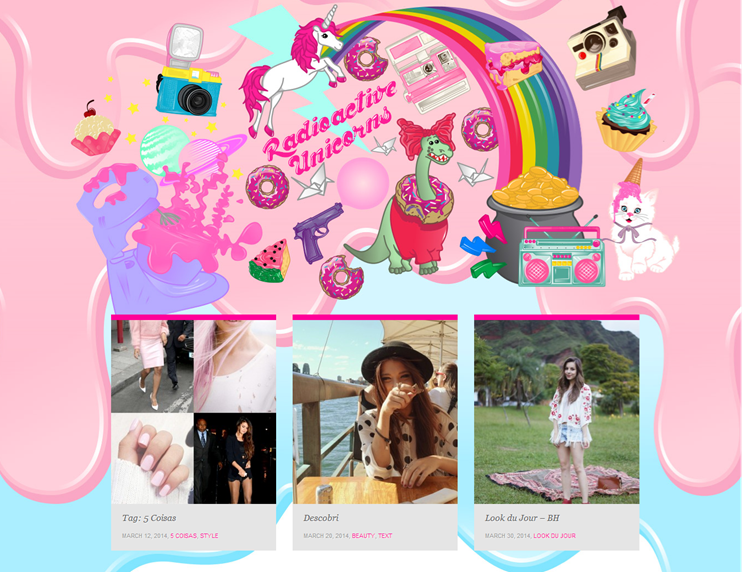
Task: Open the Tag: 5 Coisas post image
Action: [x=193, y=412]
